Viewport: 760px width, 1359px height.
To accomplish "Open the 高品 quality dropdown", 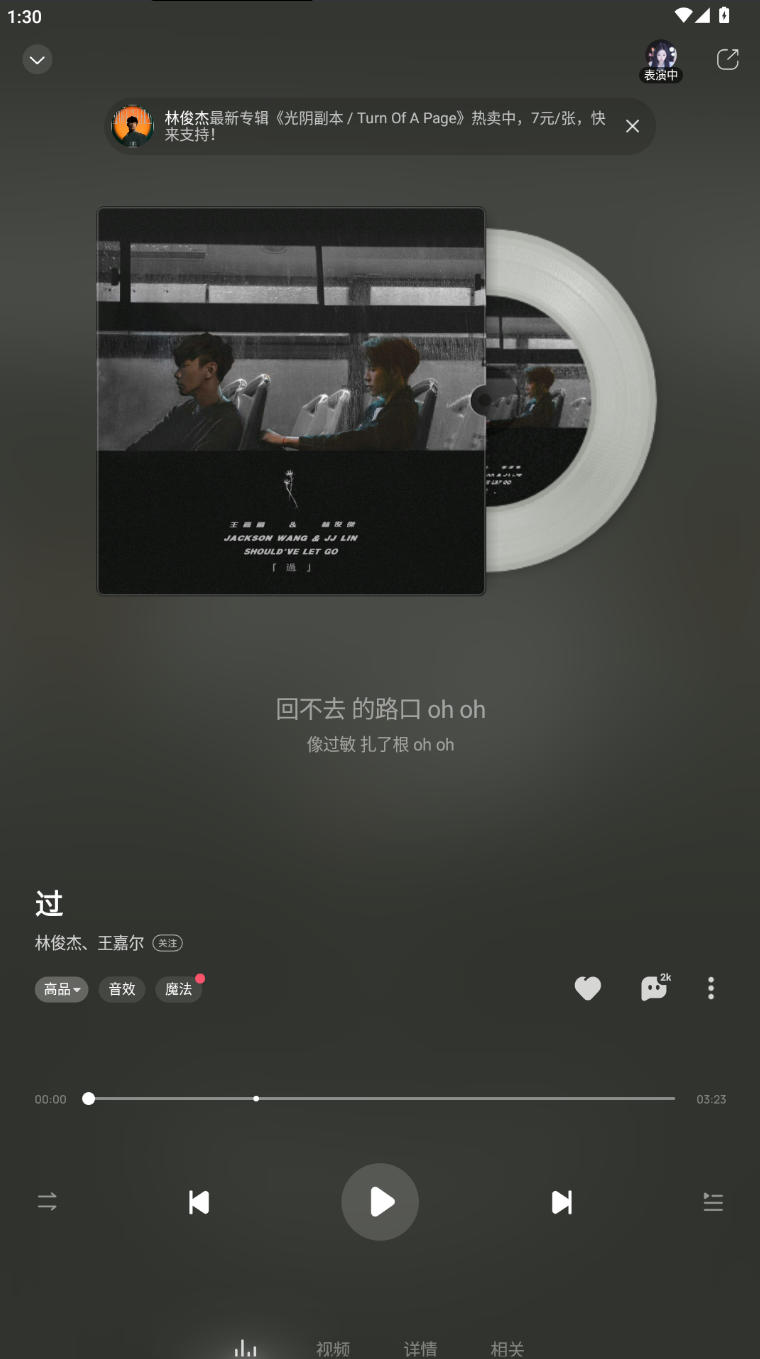I will coord(62,989).
